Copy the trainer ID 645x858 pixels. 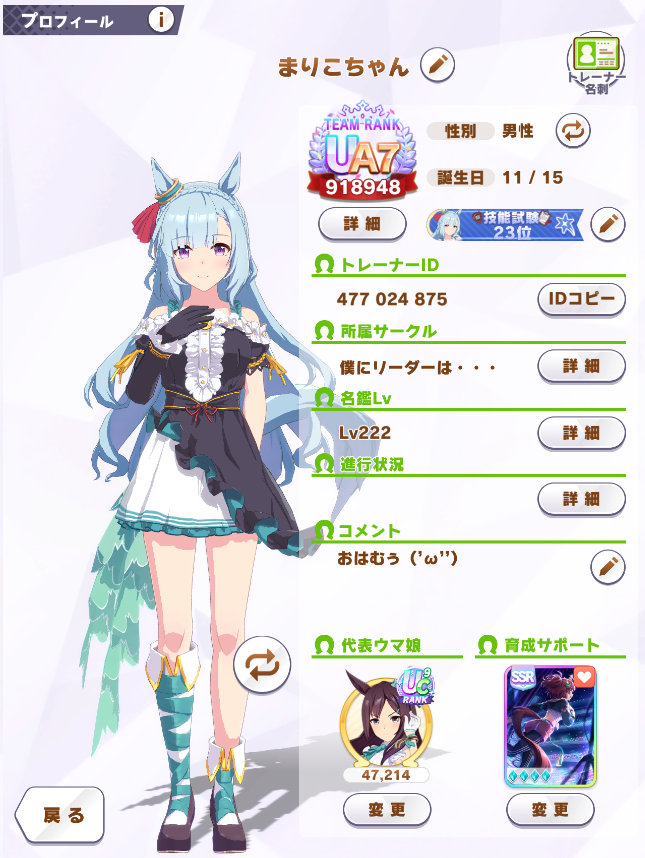pyautogui.click(x=581, y=299)
